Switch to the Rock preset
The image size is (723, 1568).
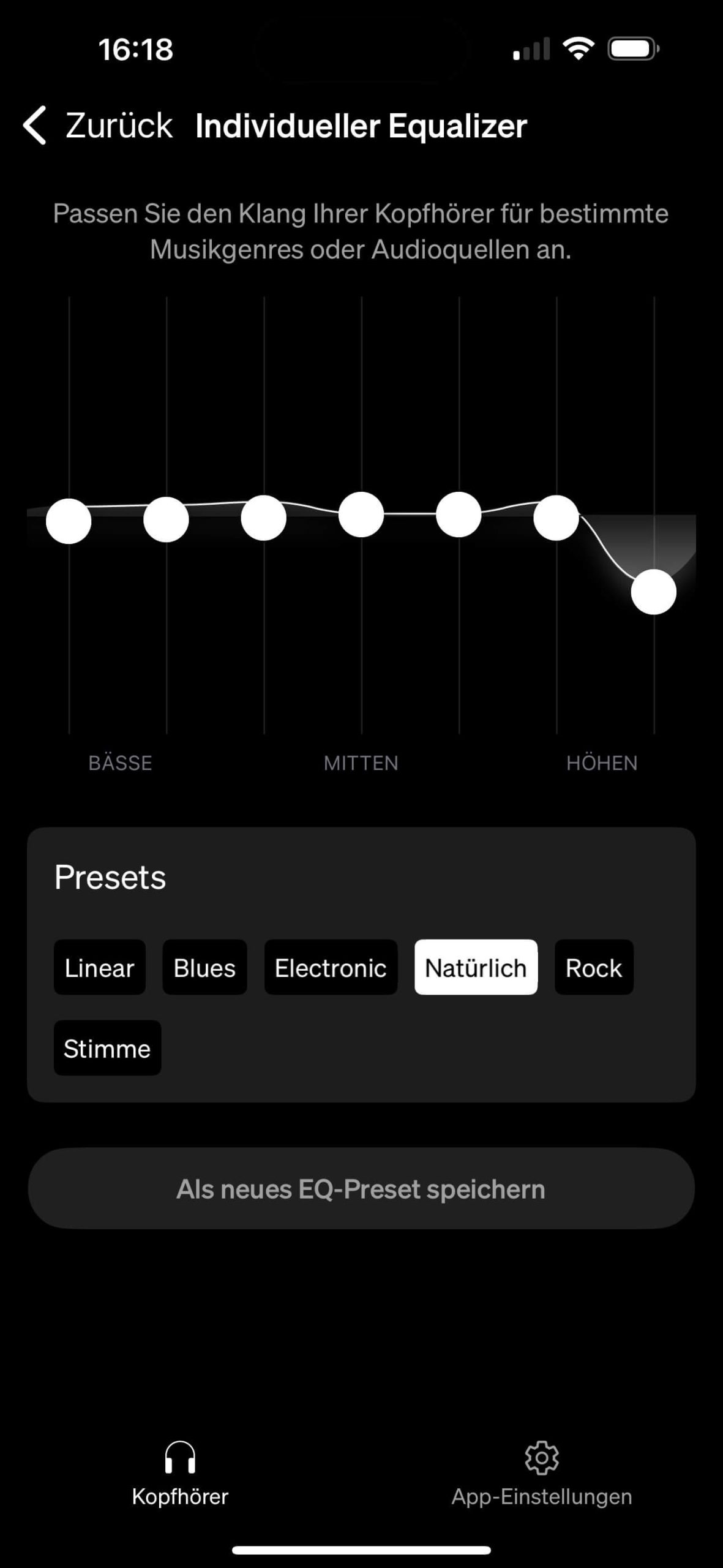click(593, 968)
